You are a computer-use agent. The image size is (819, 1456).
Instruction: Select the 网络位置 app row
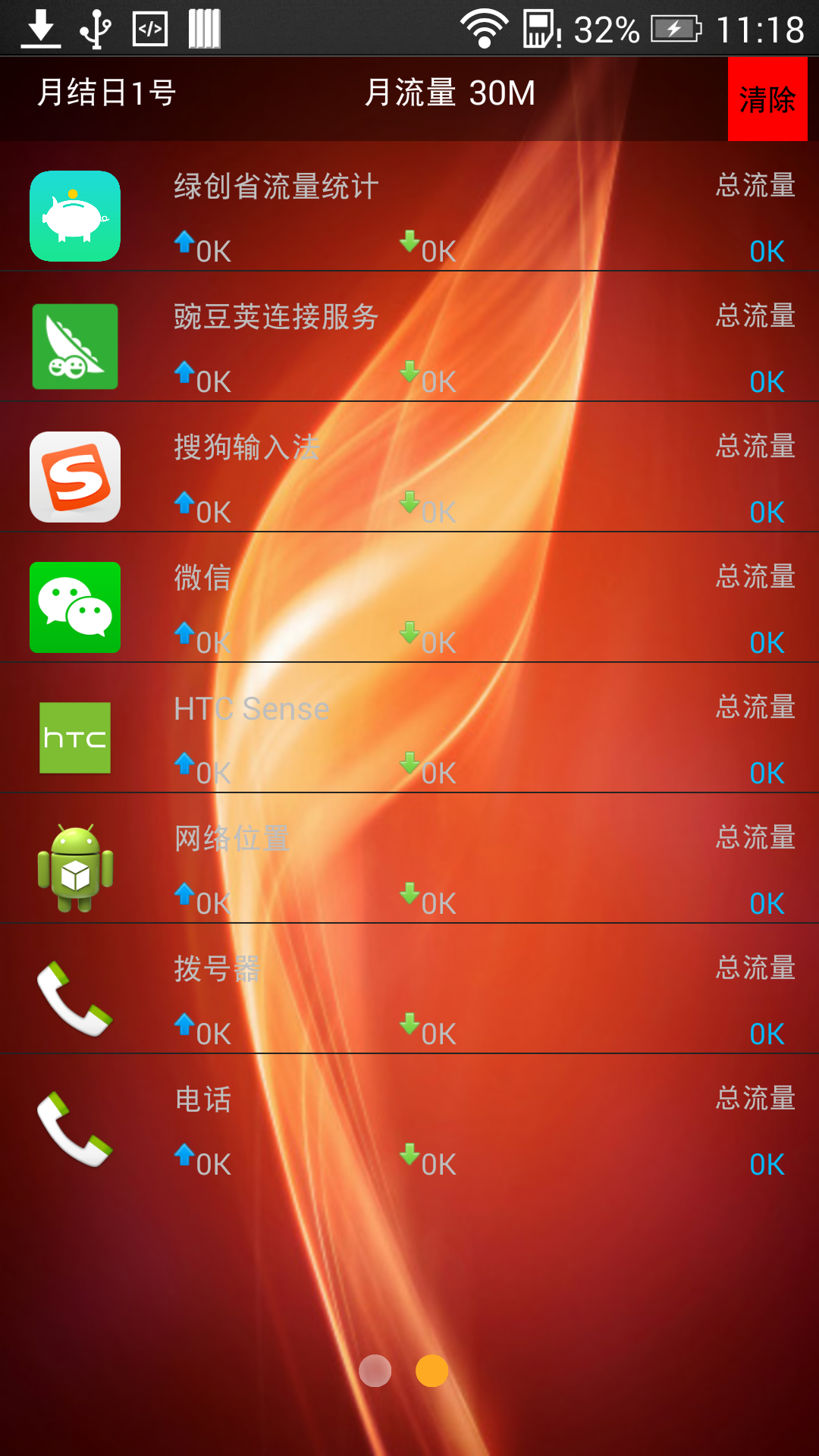coord(409,868)
